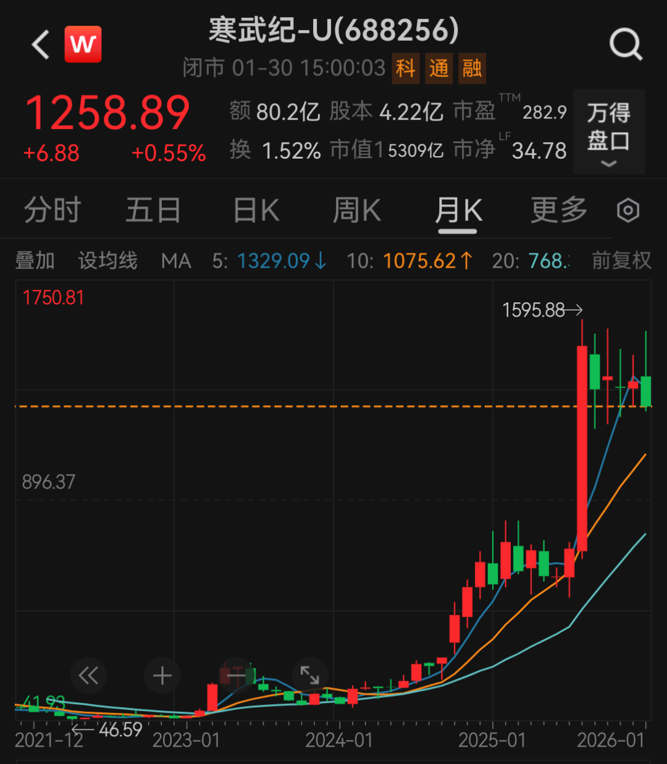
Task: Zoom out the chart with minus
Action: coord(236,676)
